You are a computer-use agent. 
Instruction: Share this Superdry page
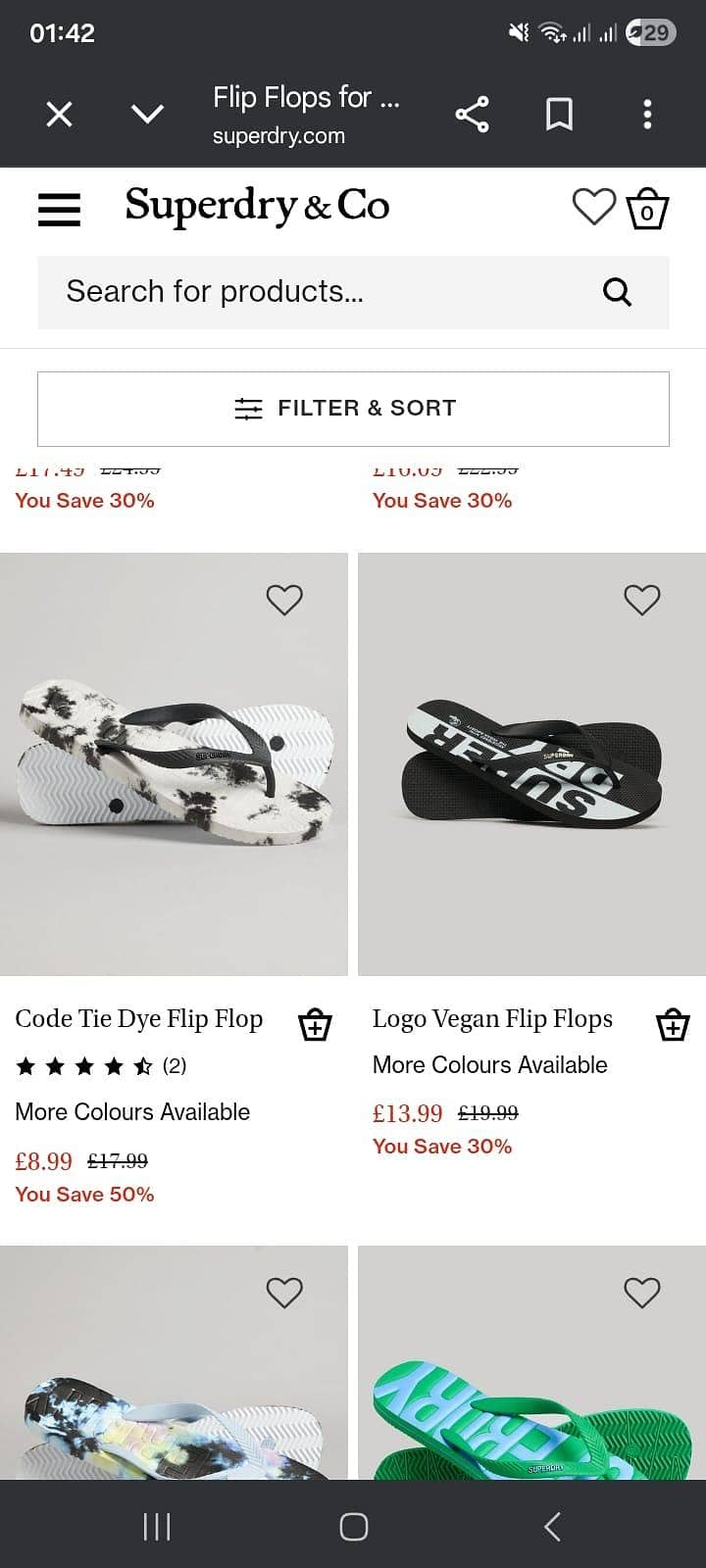coord(472,116)
